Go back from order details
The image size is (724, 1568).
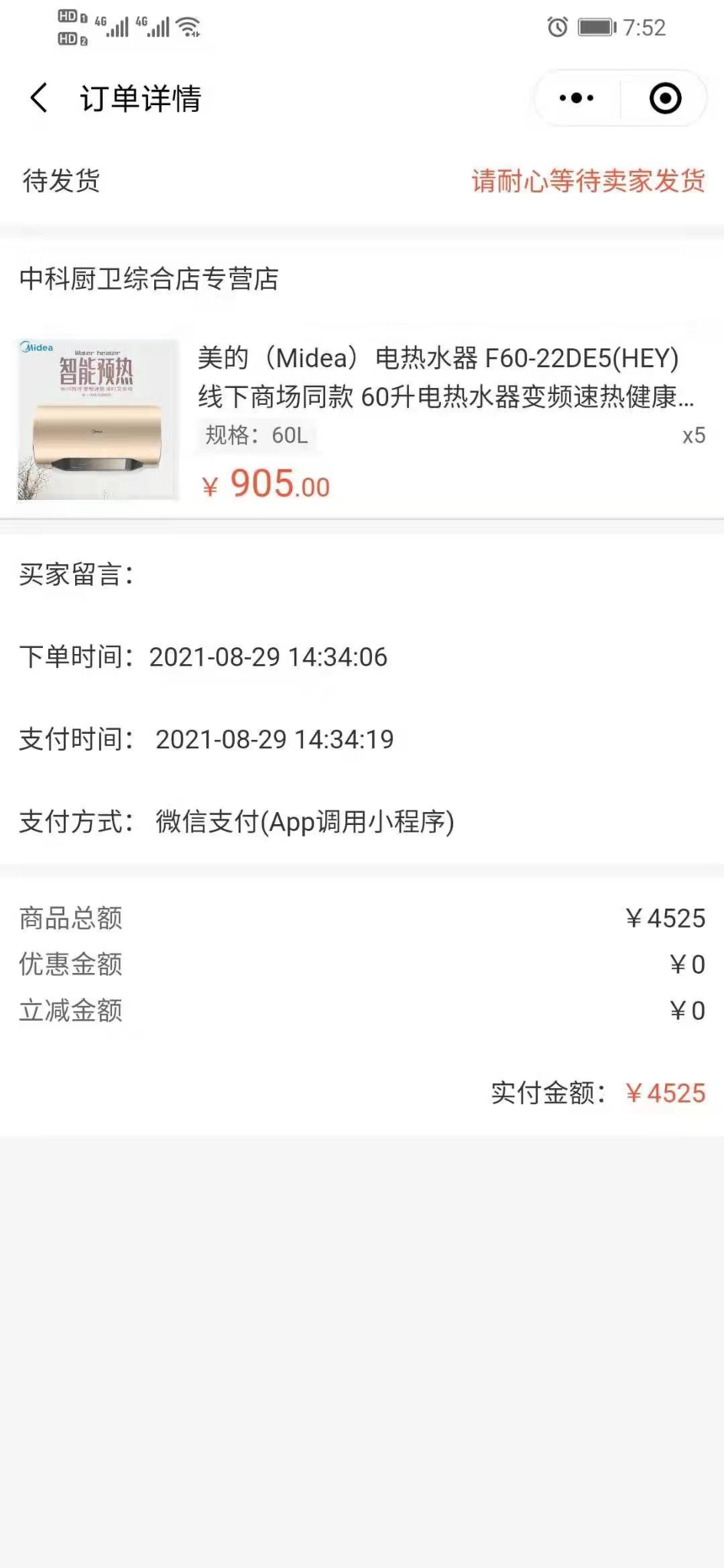pyautogui.click(x=39, y=98)
